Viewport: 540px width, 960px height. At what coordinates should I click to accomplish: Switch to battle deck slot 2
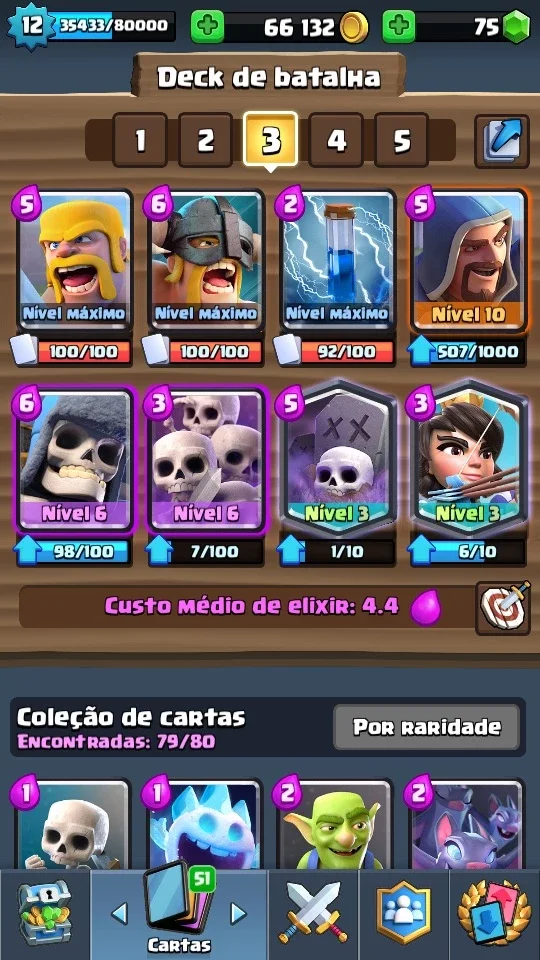click(x=206, y=140)
